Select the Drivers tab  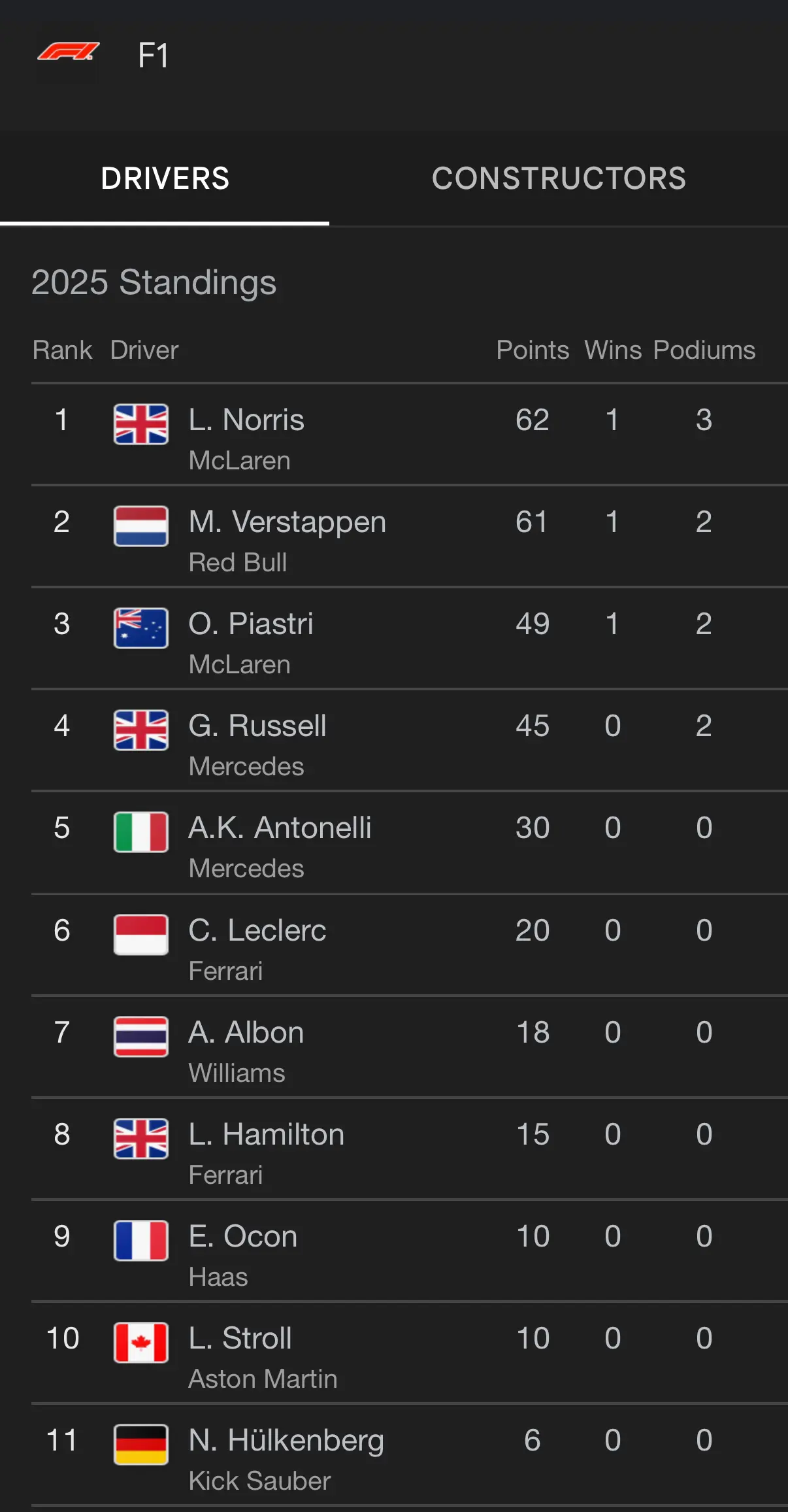[x=165, y=178]
